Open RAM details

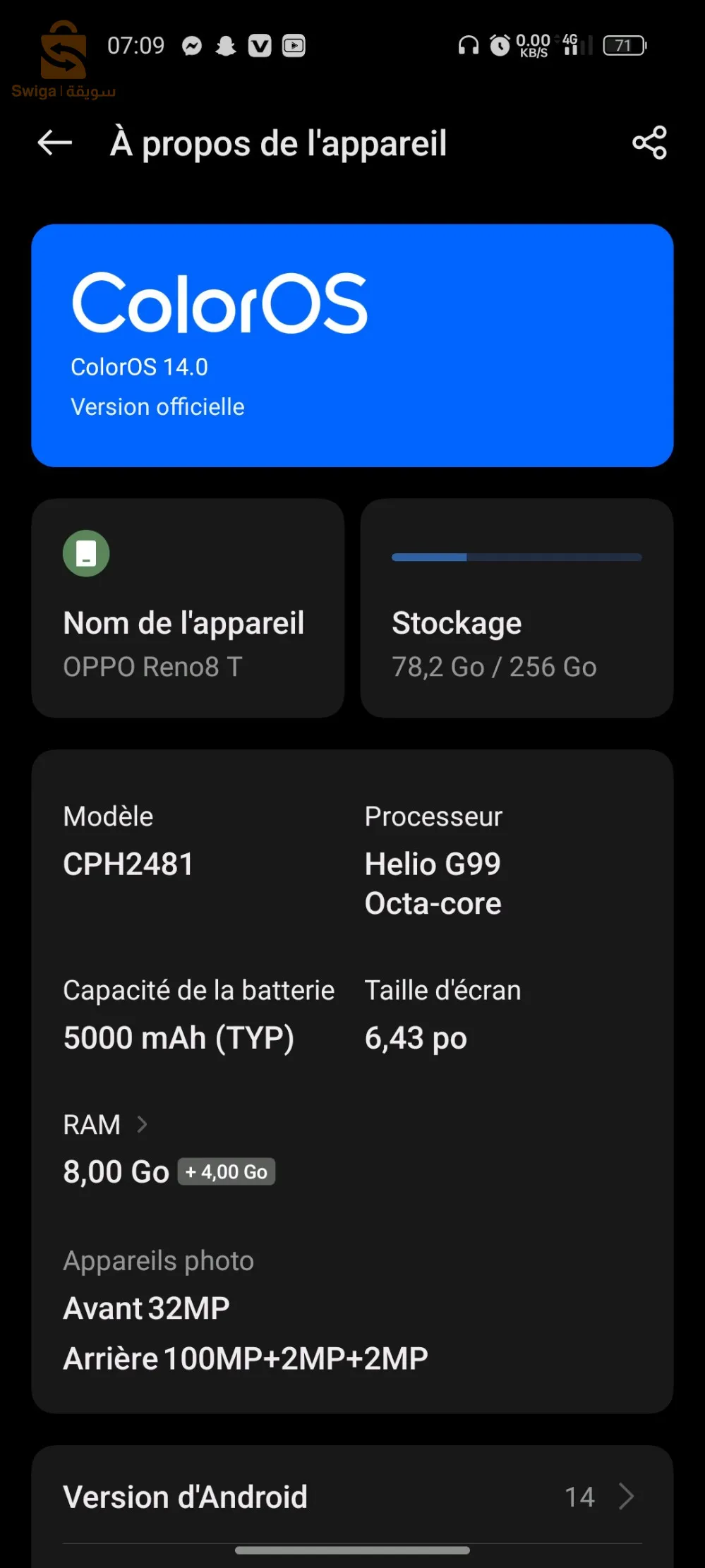(x=106, y=1125)
